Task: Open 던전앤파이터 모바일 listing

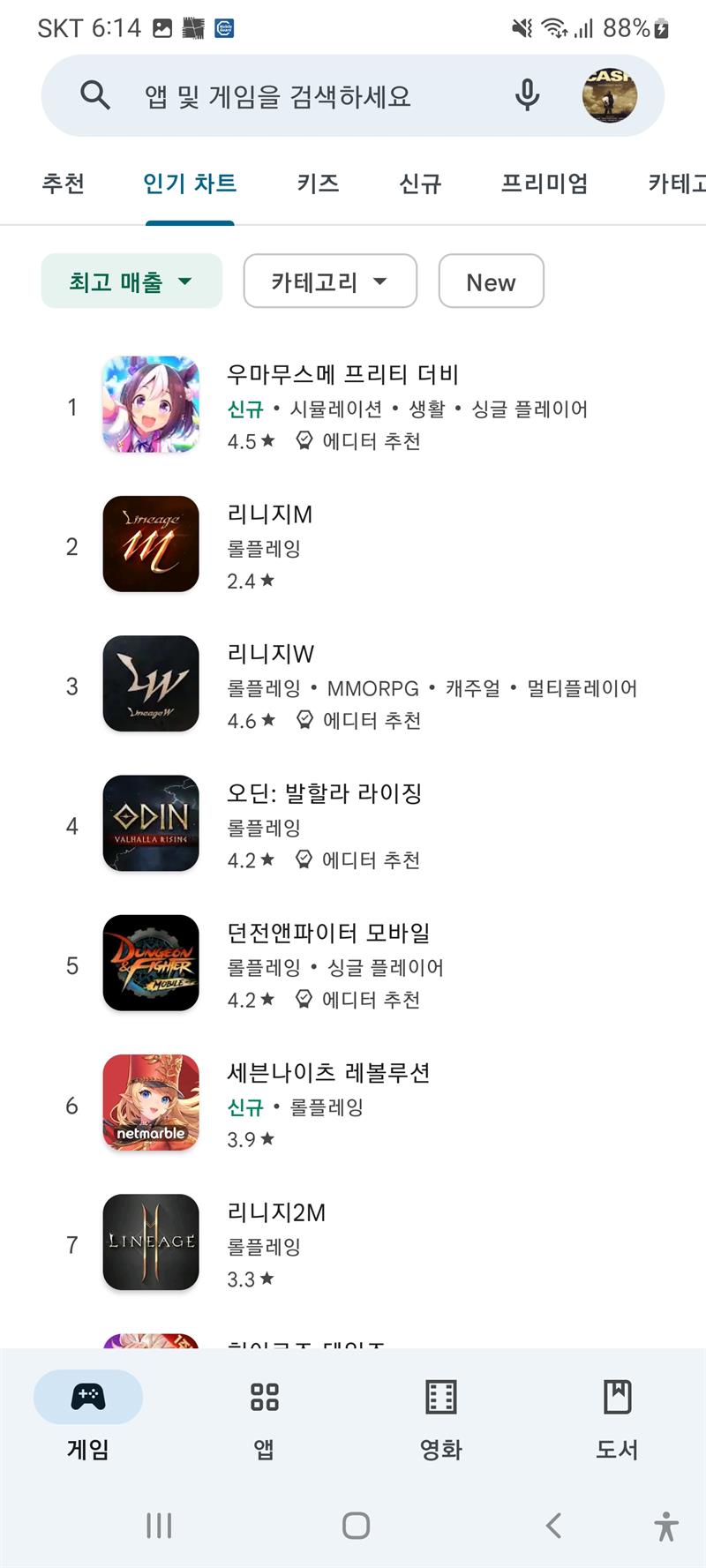Action: [353, 964]
